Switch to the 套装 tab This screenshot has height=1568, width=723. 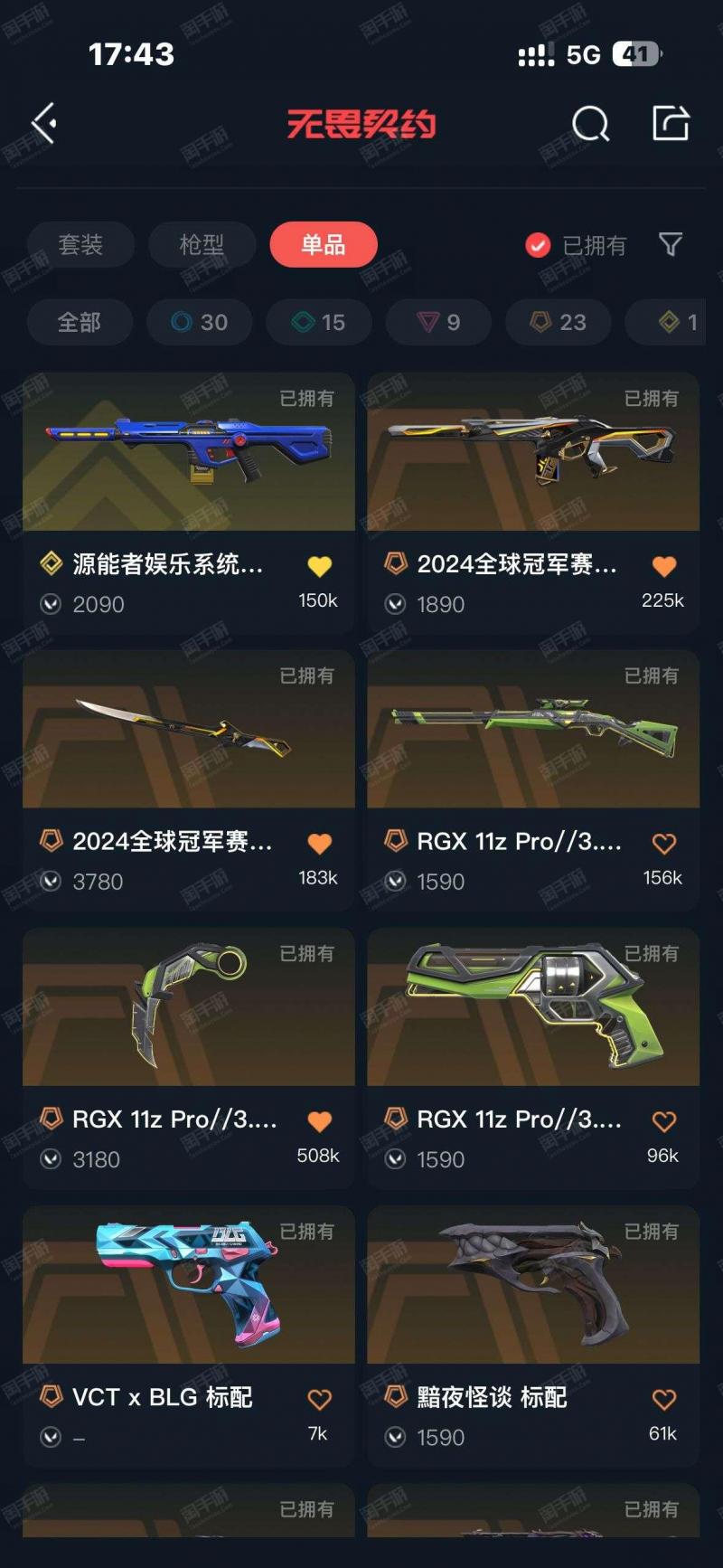click(80, 244)
